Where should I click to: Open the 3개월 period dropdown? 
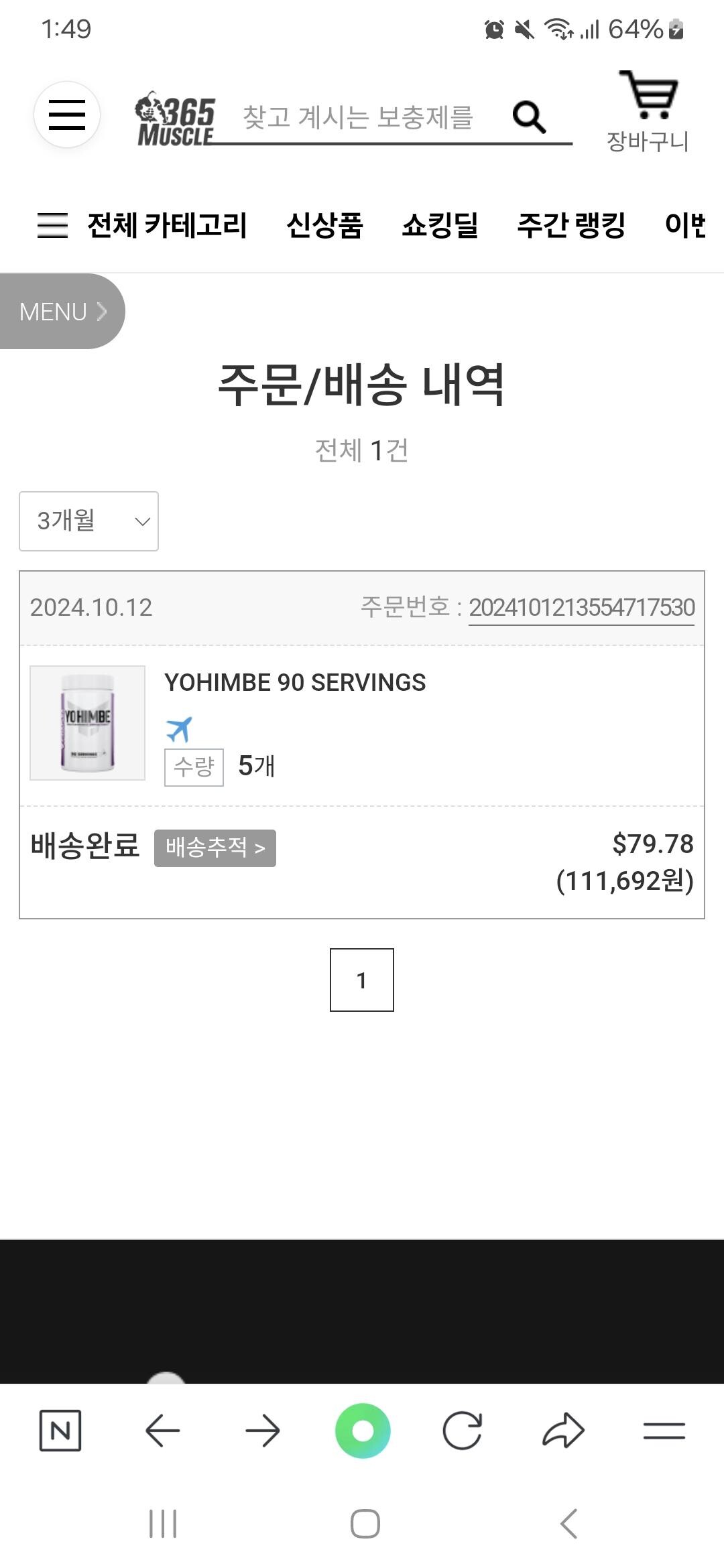point(88,521)
